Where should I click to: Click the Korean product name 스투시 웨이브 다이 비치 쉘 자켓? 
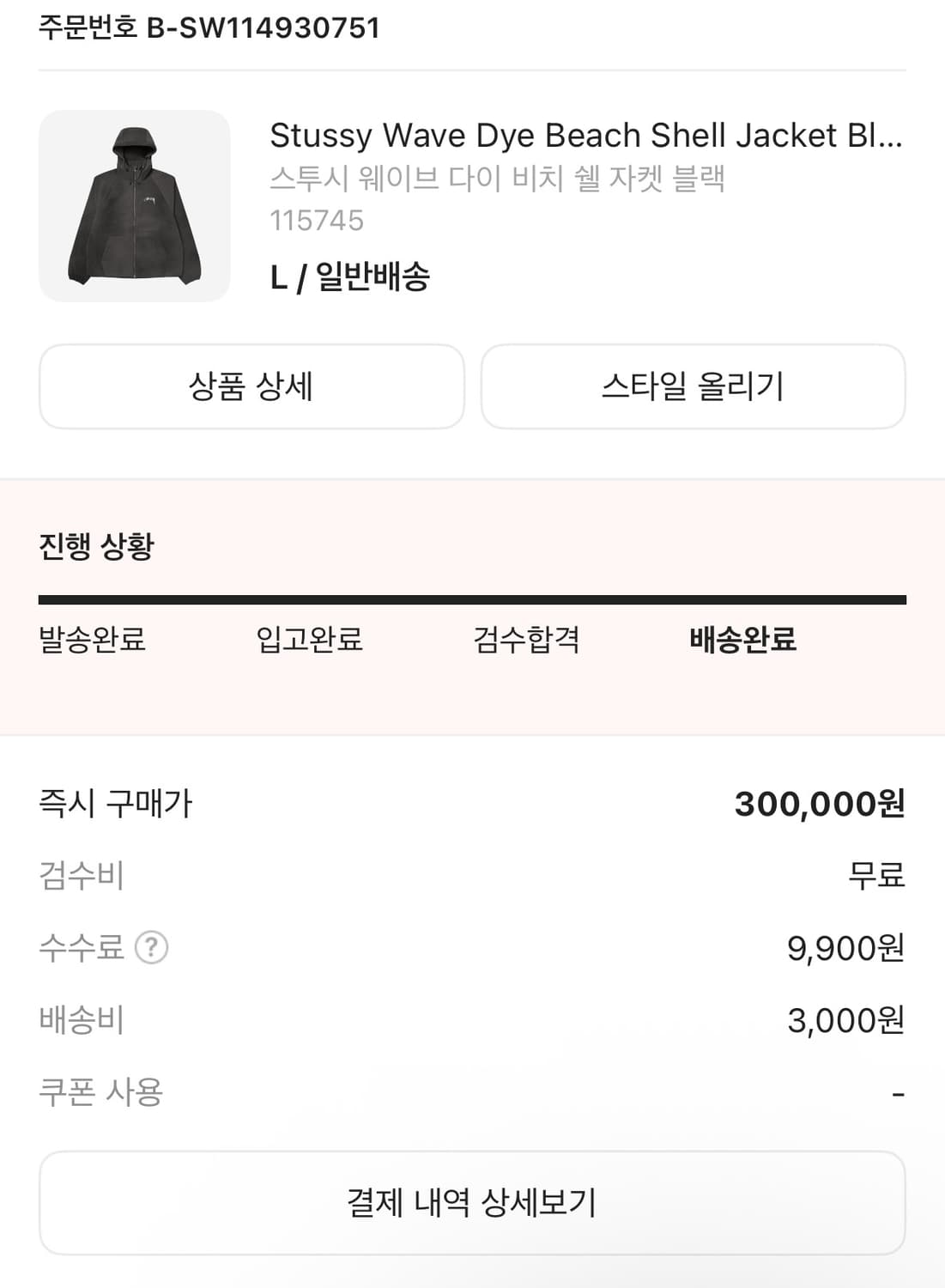[498, 178]
